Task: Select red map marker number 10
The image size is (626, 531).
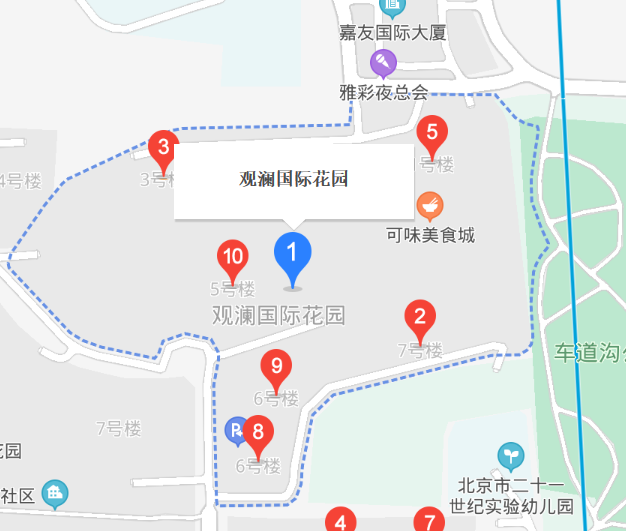Action: point(233,258)
